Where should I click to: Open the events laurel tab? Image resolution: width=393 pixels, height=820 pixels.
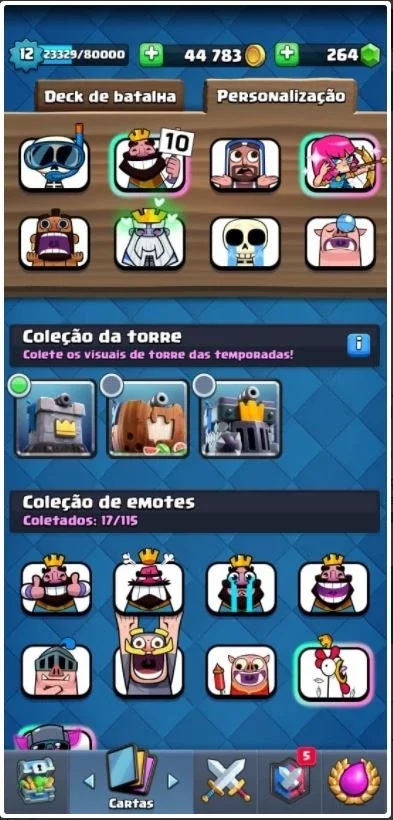354,782
